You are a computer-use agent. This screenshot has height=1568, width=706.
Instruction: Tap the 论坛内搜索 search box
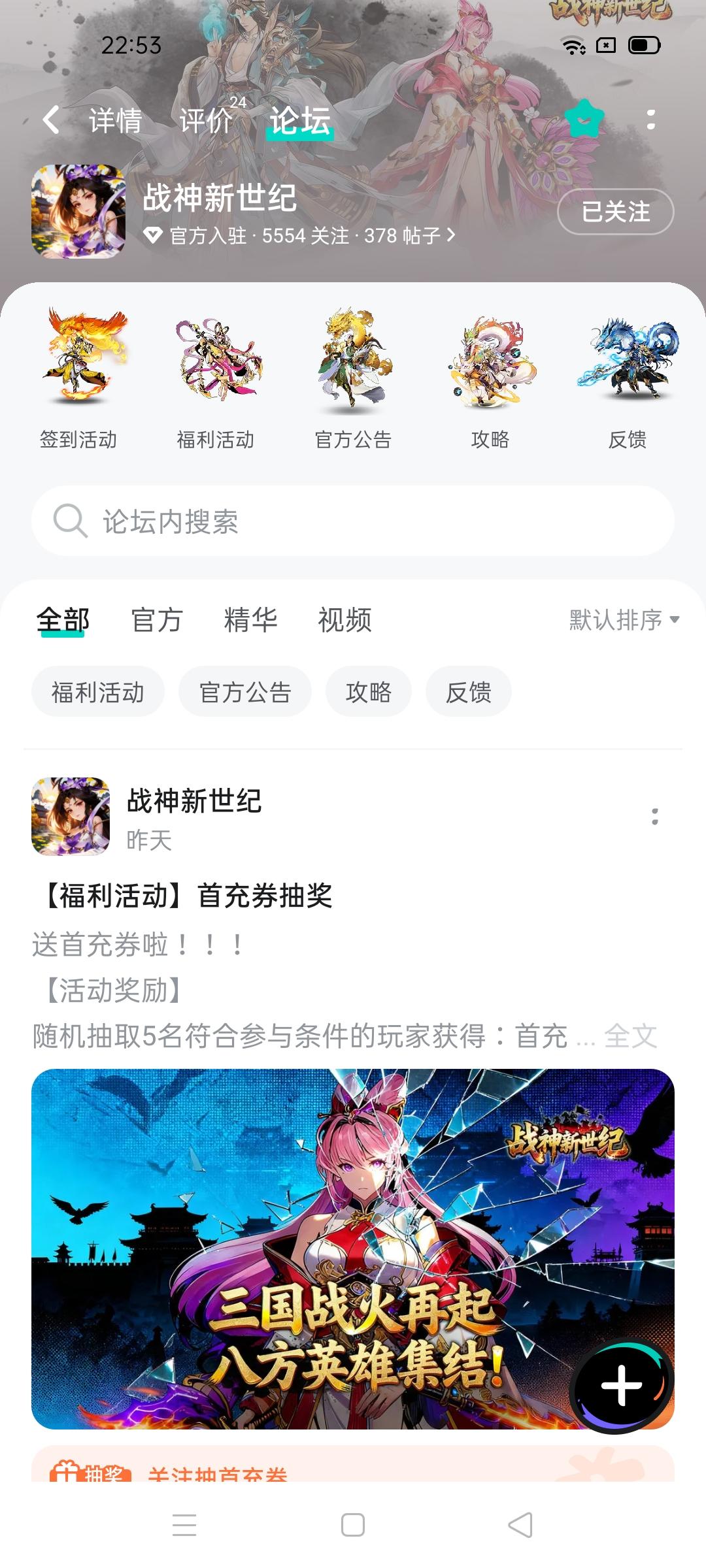[x=353, y=521]
